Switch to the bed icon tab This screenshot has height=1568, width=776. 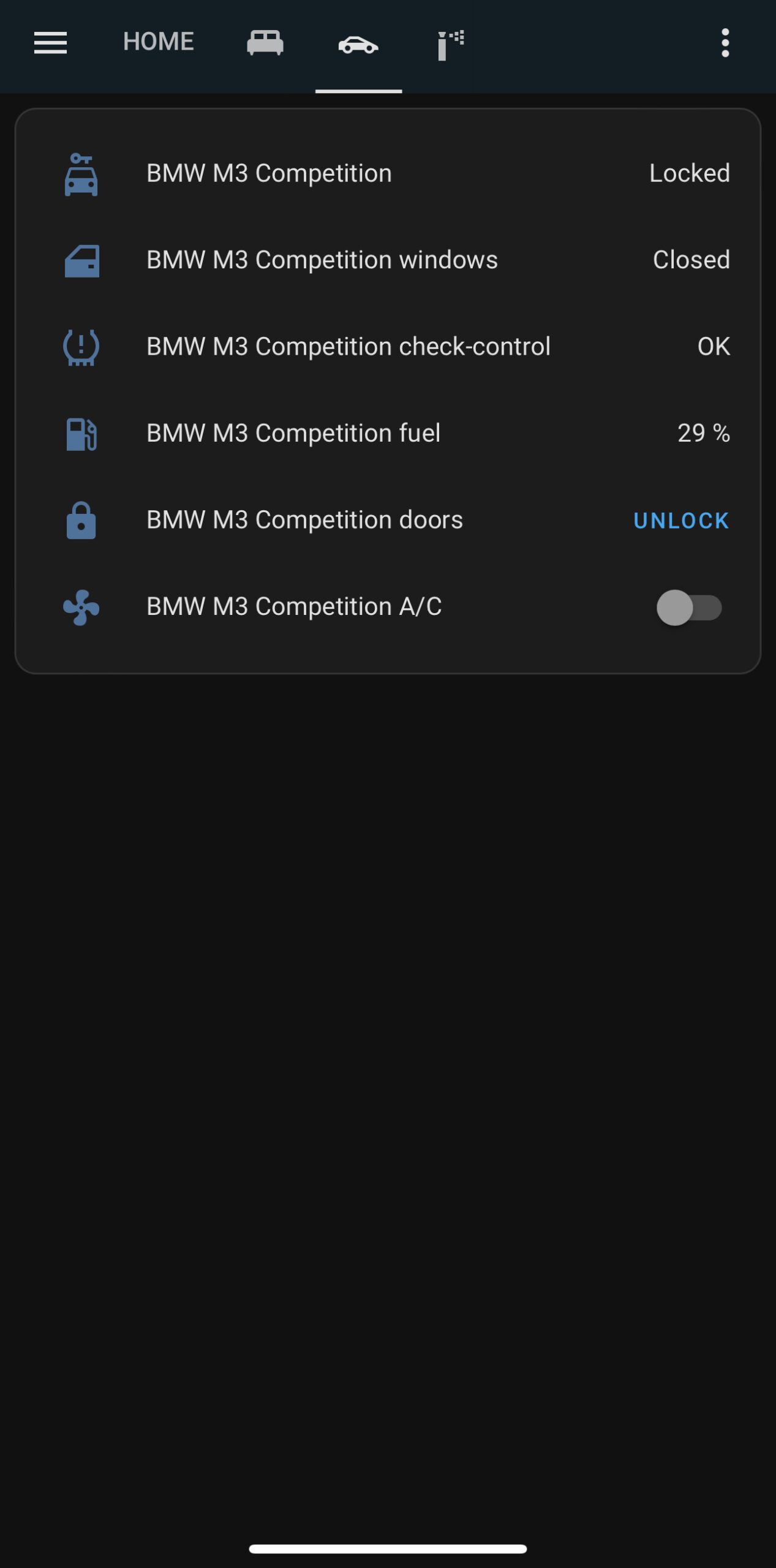coord(265,43)
